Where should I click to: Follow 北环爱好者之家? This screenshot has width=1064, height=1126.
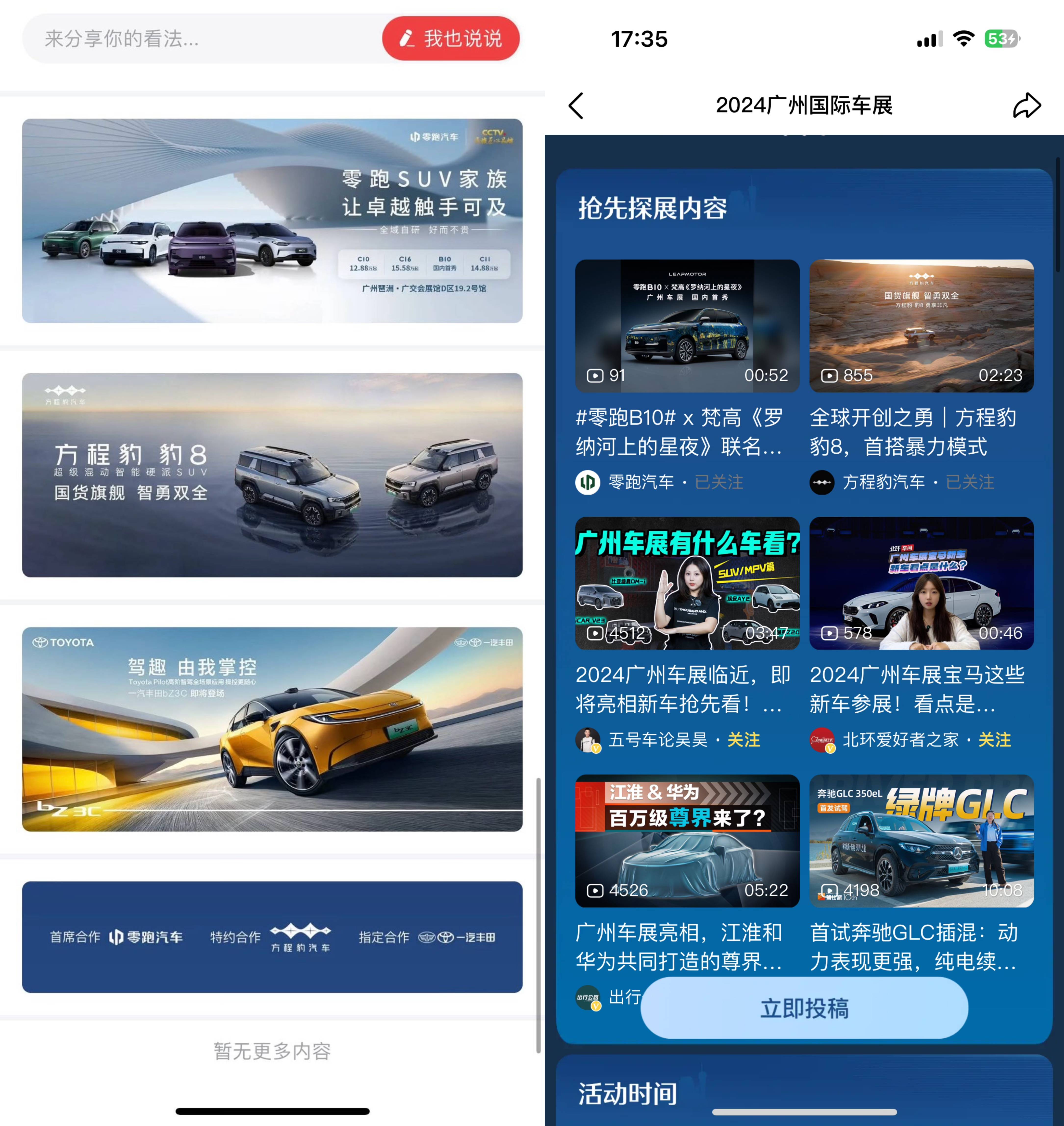tap(994, 740)
